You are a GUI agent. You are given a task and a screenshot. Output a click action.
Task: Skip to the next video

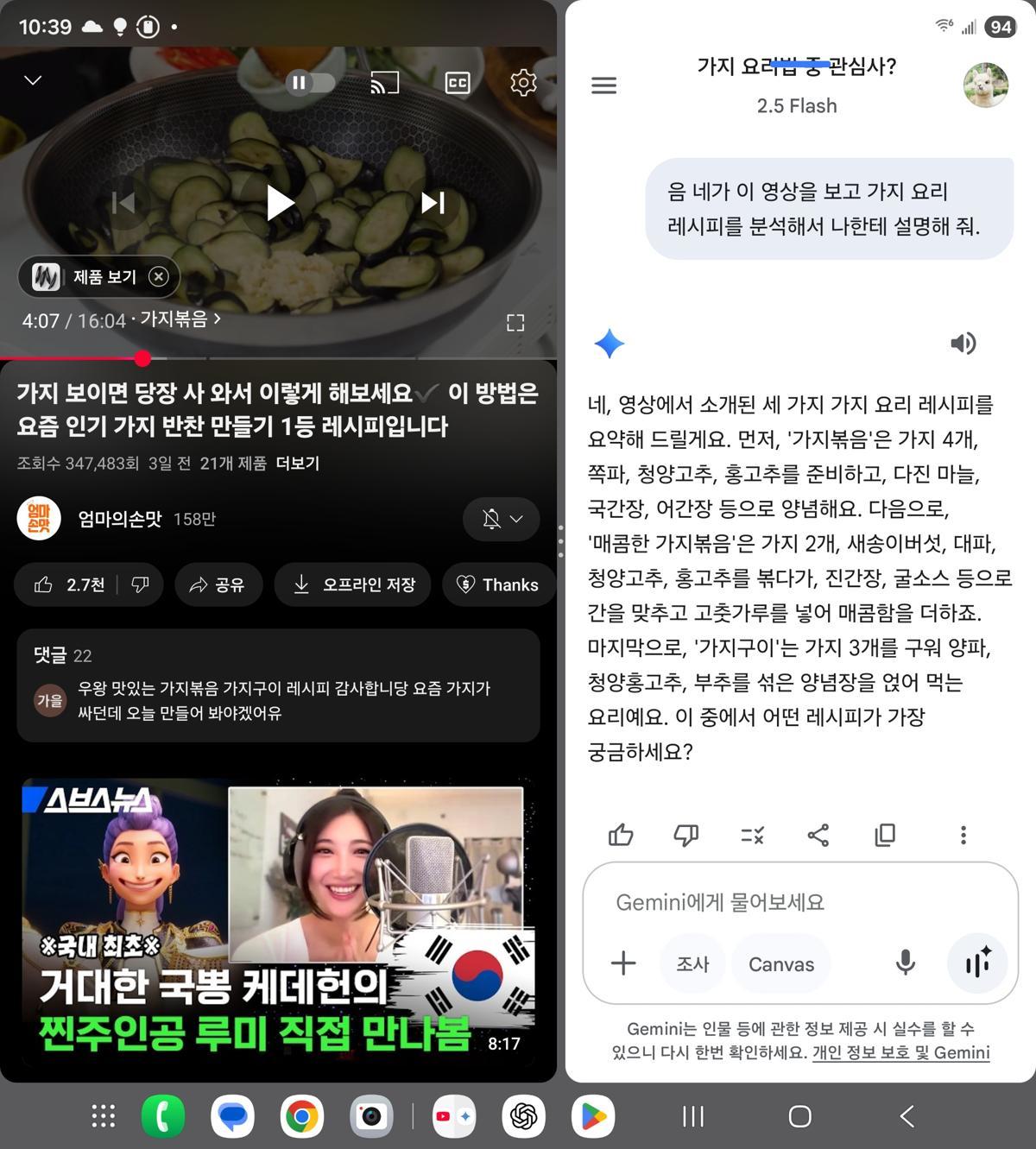pyautogui.click(x=433, y=203)
